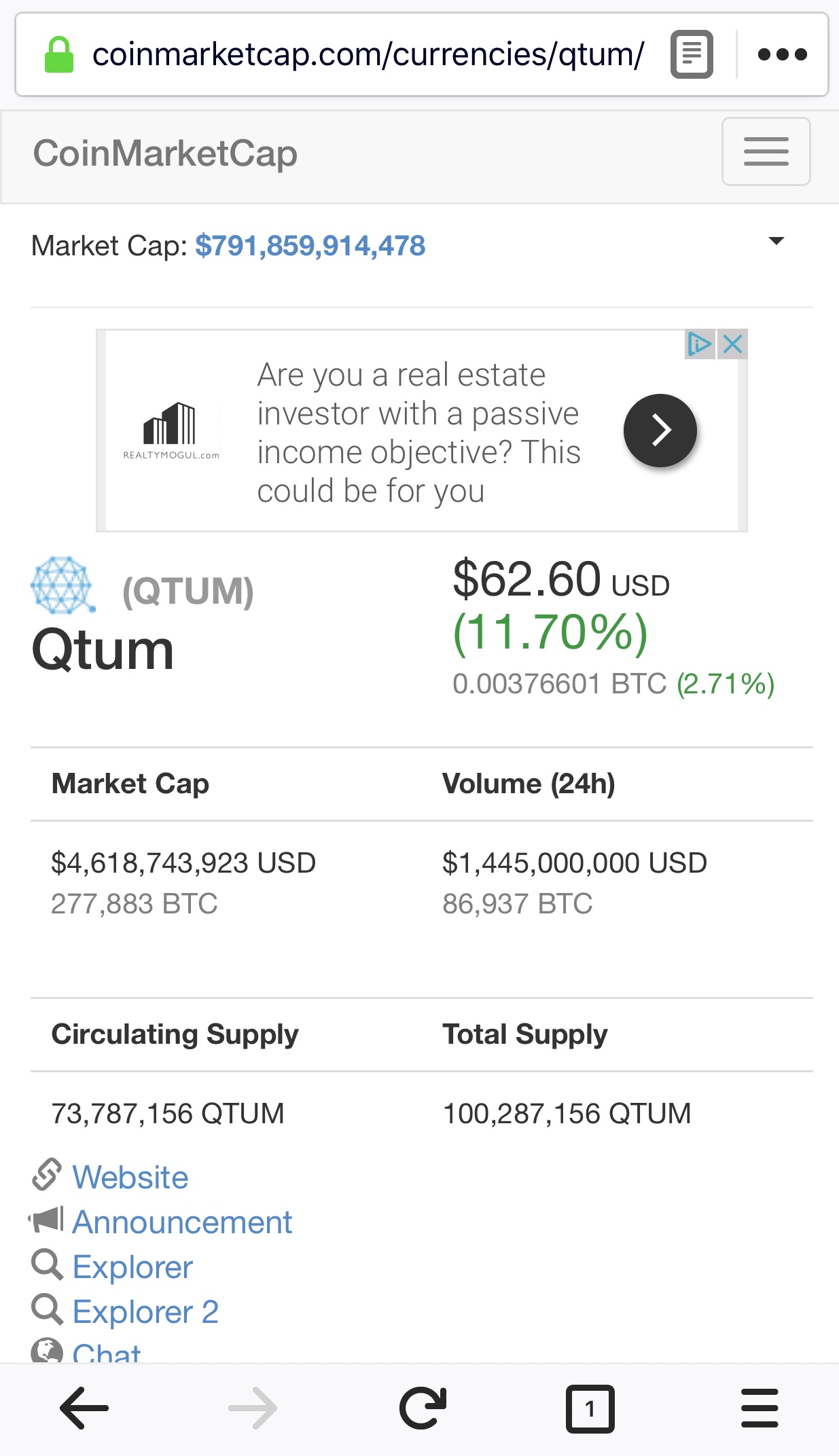Reload the current page

point(422,1408)
